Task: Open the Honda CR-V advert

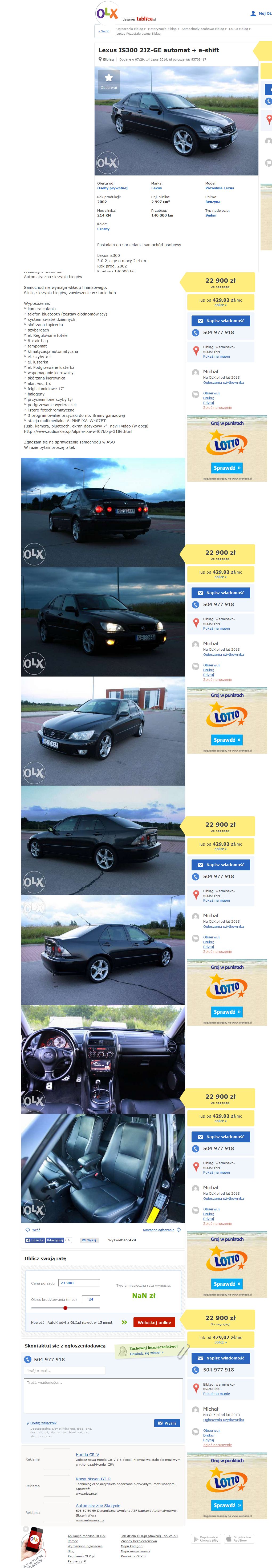Action: 87,1454
